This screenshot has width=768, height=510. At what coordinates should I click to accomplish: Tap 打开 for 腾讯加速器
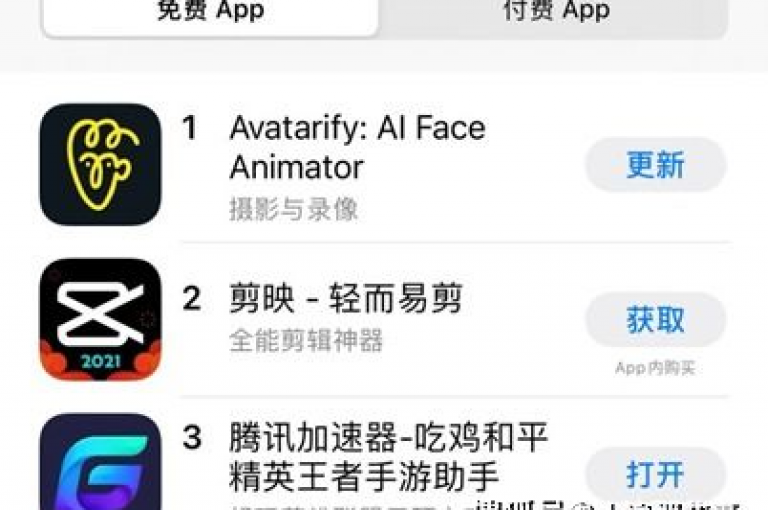click(x=655, y=474)
